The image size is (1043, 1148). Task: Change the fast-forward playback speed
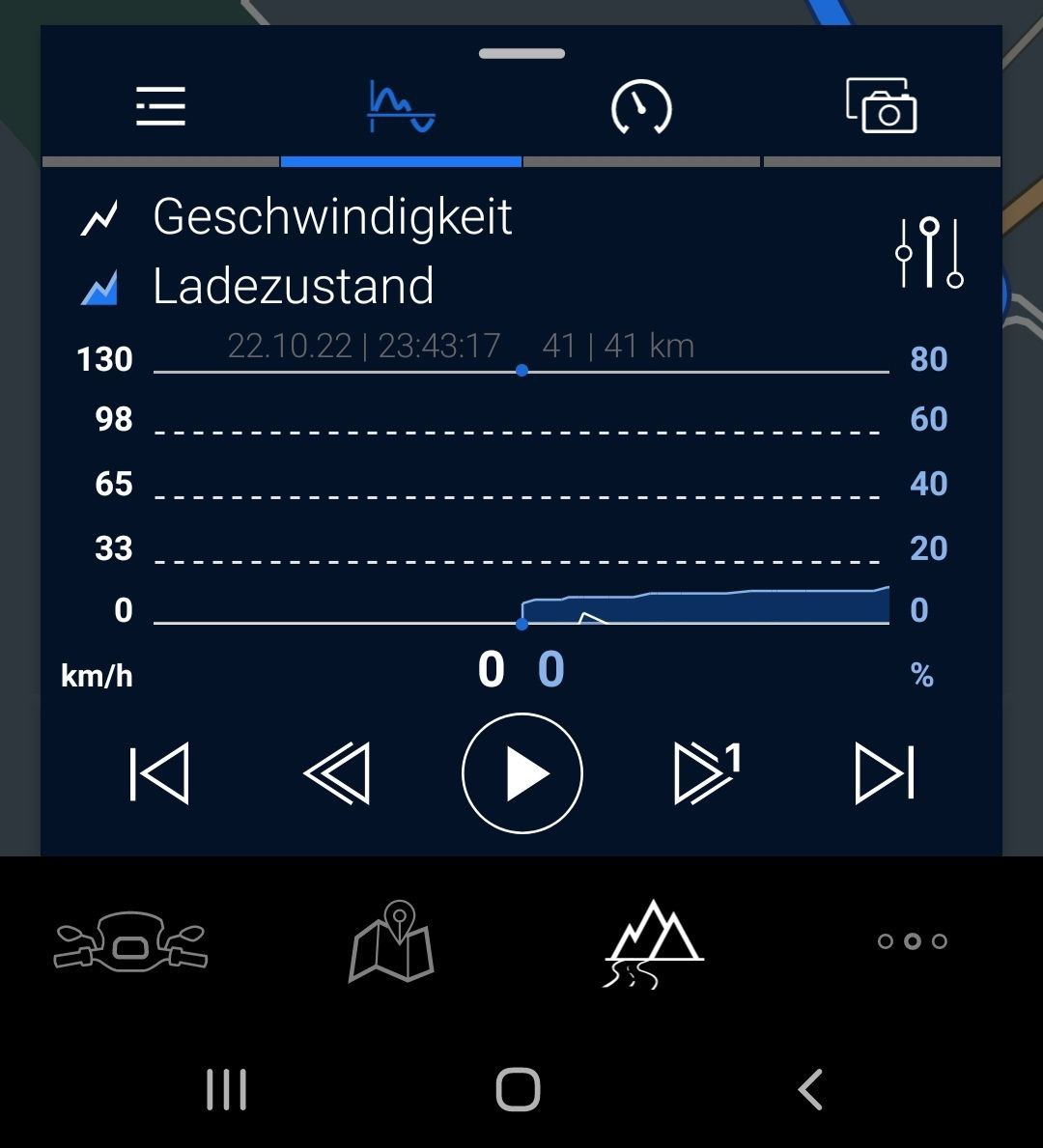tap(706, 773)
